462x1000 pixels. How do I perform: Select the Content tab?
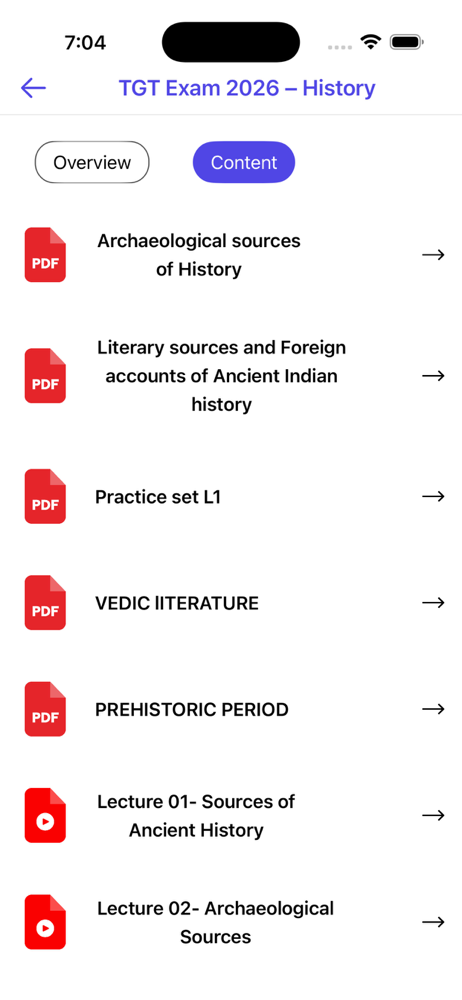pyautogui.click(x=244, y=163)
